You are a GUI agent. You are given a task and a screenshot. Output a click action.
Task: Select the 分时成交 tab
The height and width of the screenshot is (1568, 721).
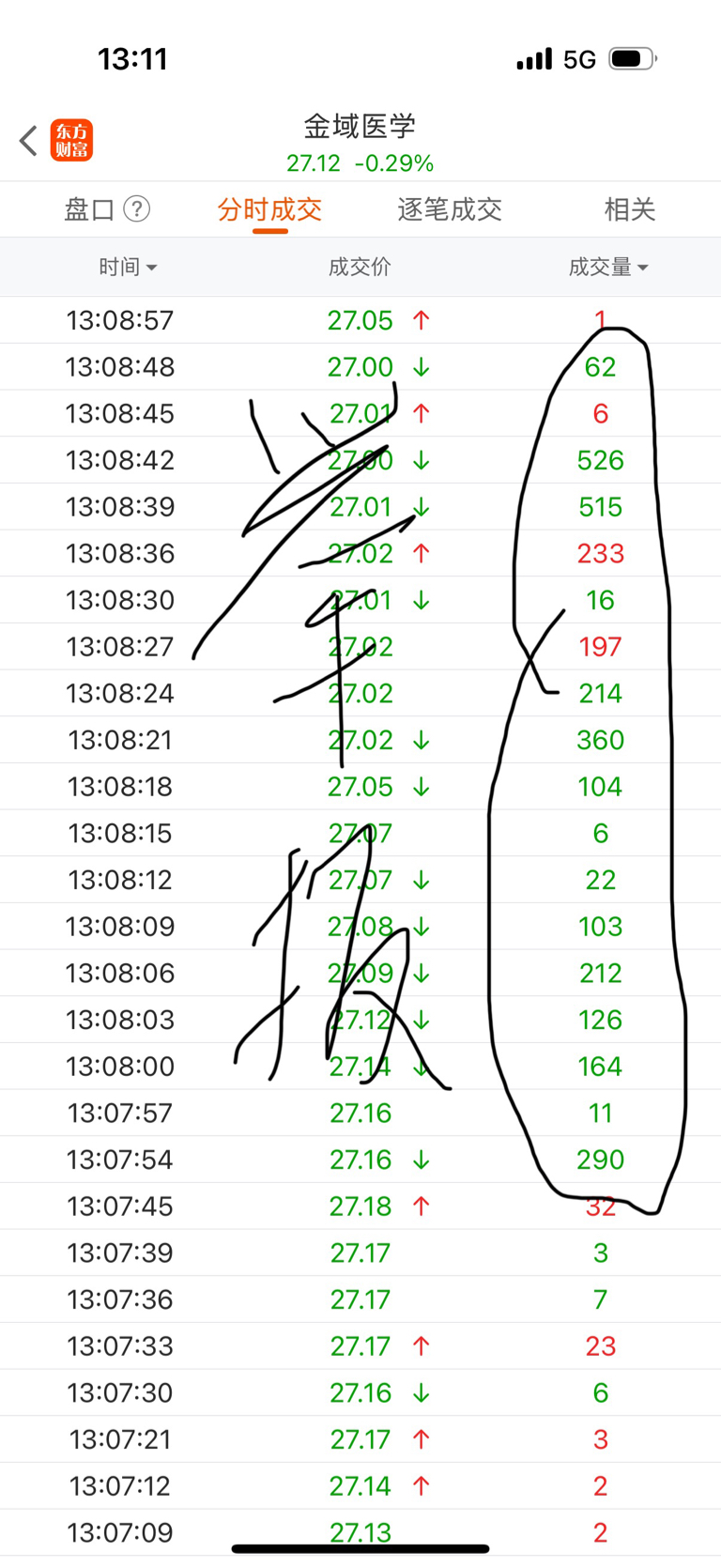269,209
